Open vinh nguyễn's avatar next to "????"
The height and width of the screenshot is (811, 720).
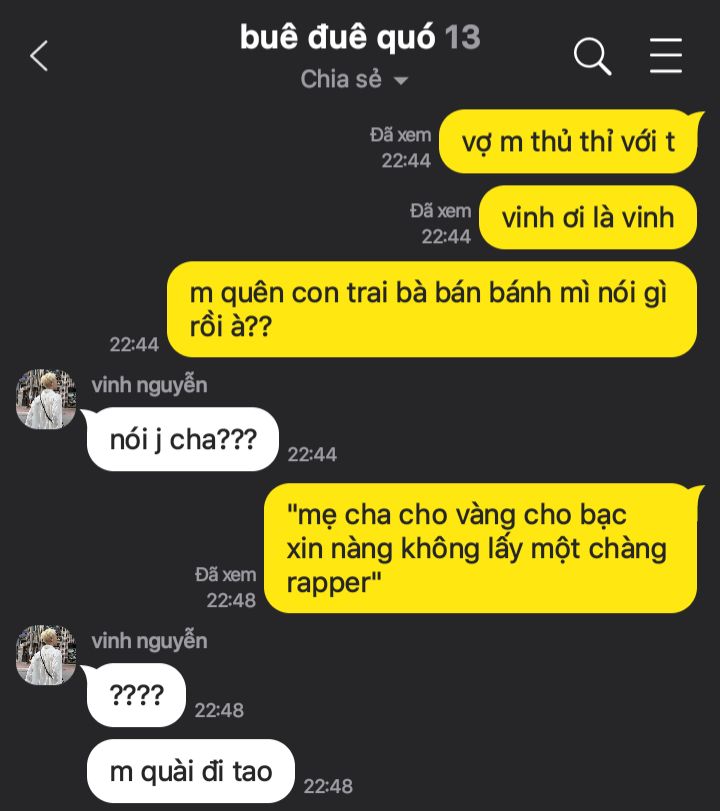(46, 655)
